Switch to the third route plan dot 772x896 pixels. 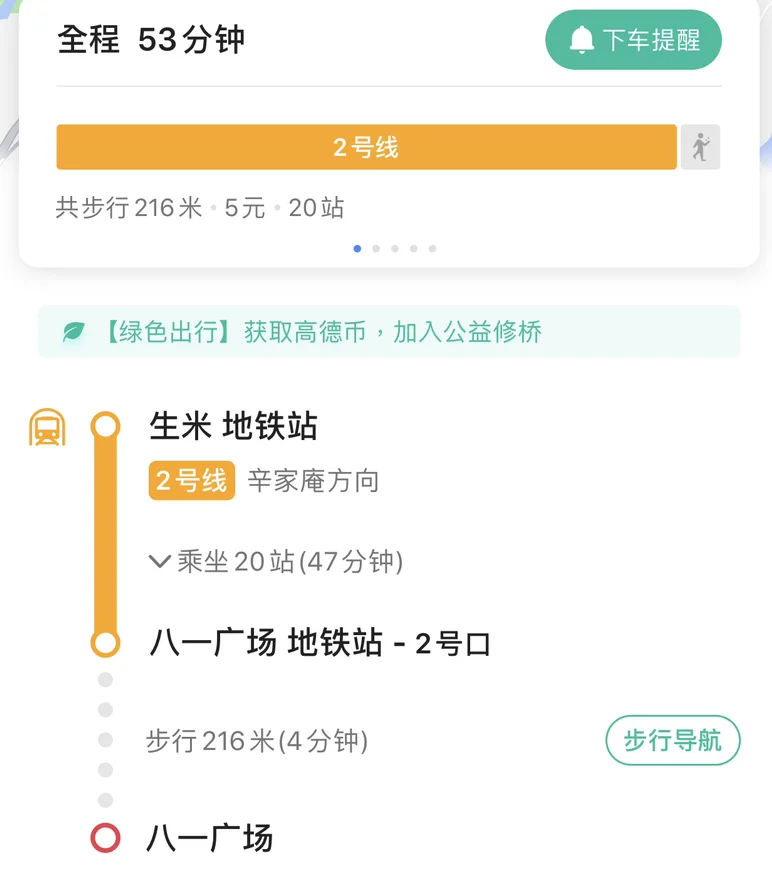[x=396, y=249]
